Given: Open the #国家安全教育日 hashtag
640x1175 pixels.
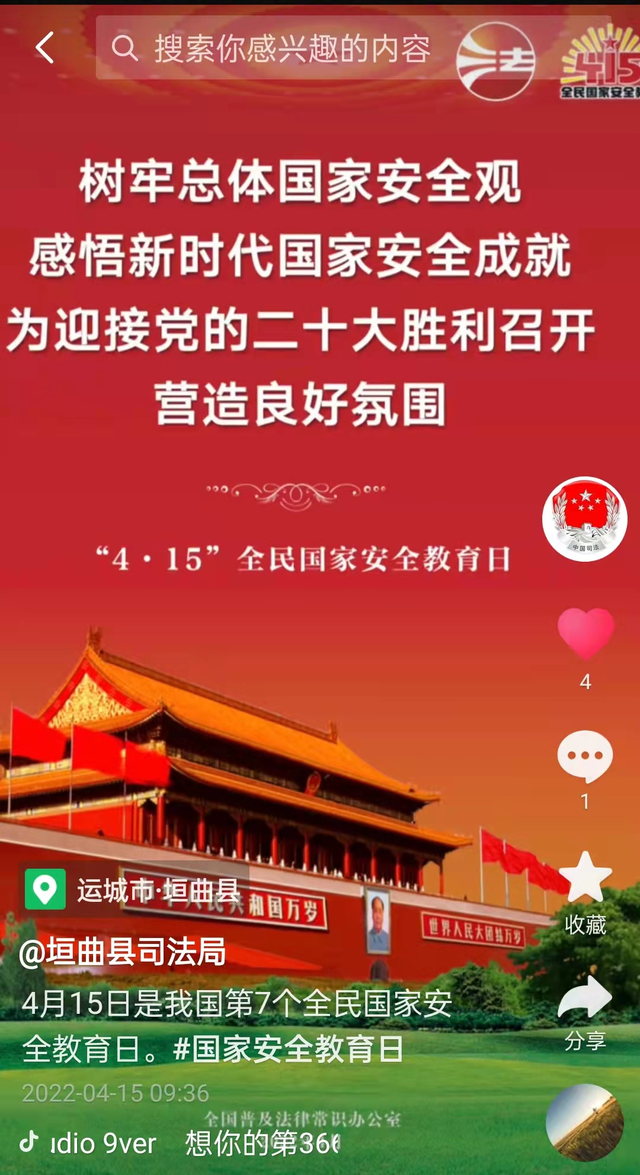Looking at the screenshot, I should pyautogui.click(x=288, y=1049).
